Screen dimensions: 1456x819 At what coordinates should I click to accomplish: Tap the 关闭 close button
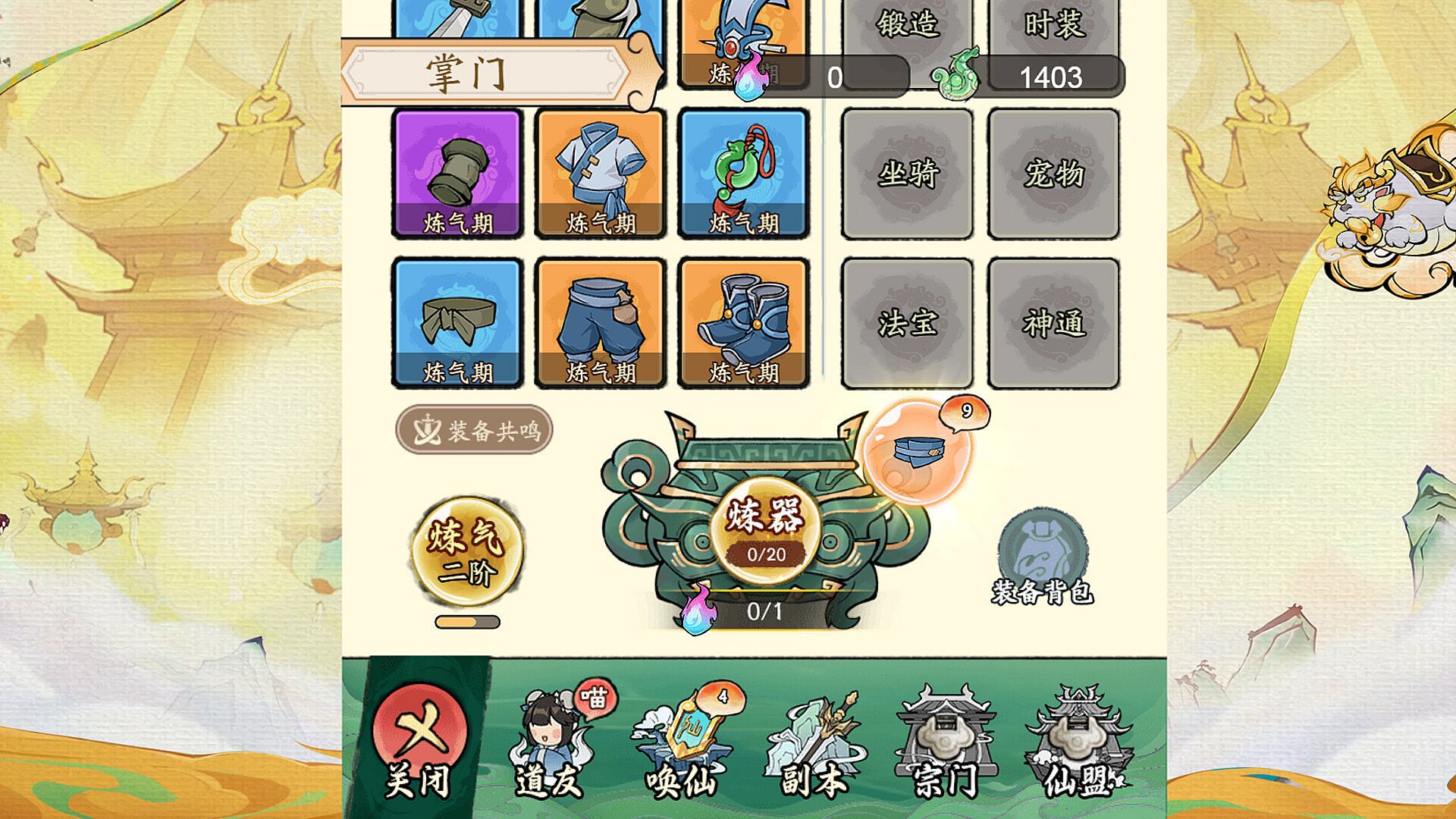pyautogui.click(x=419, y=739)
